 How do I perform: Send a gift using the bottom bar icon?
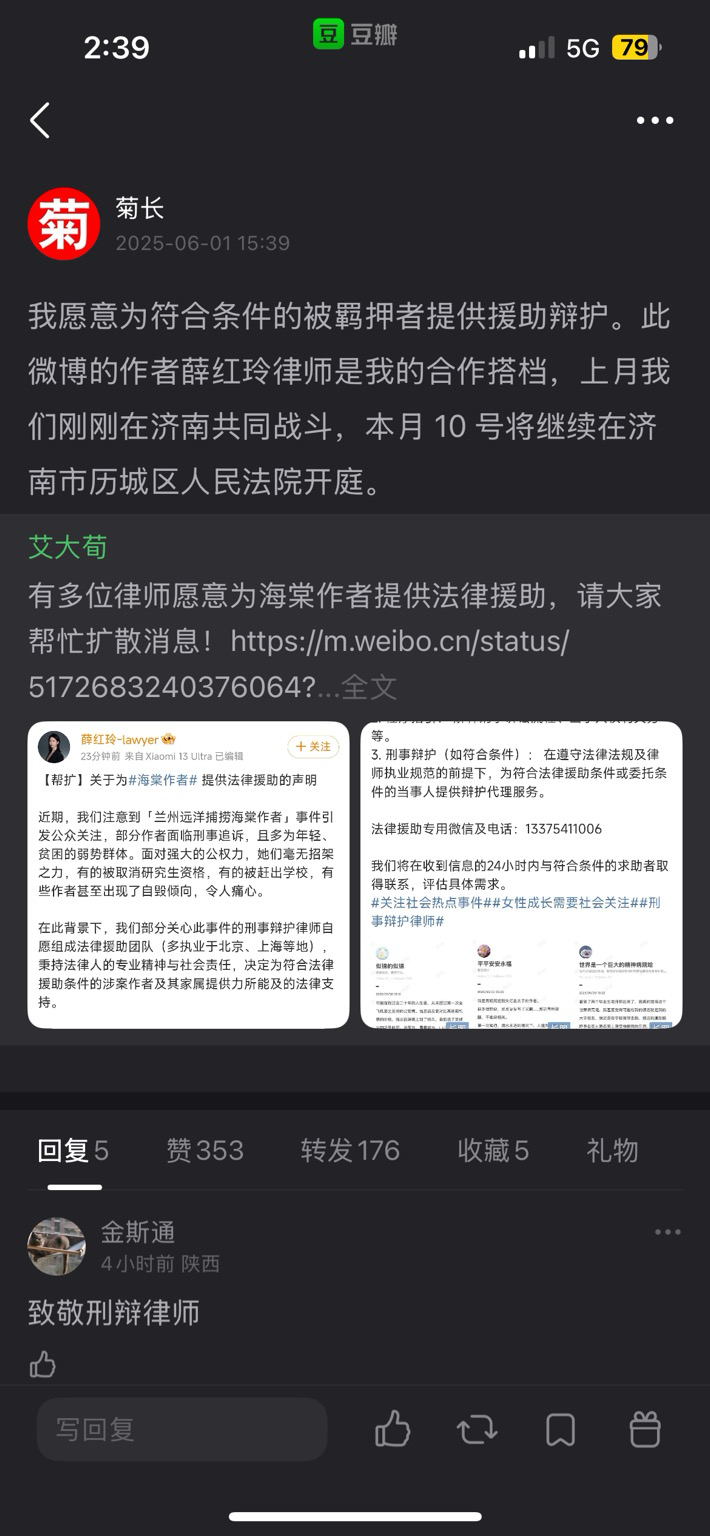pyautogui.click(x=645, y=1429)
